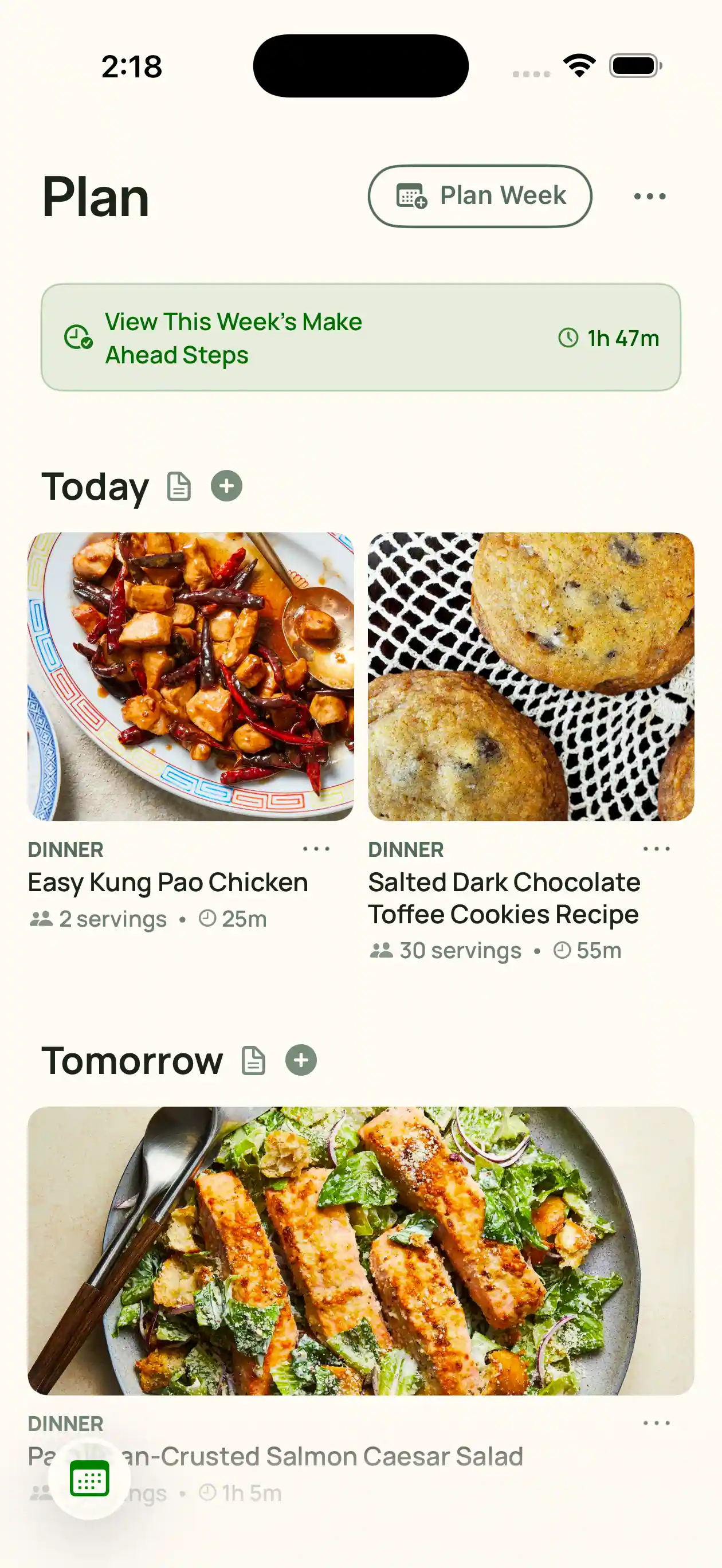722x1568 pixels.
Task: Open options for Easy Kung Pao Chicken
Action: [316, 849]
